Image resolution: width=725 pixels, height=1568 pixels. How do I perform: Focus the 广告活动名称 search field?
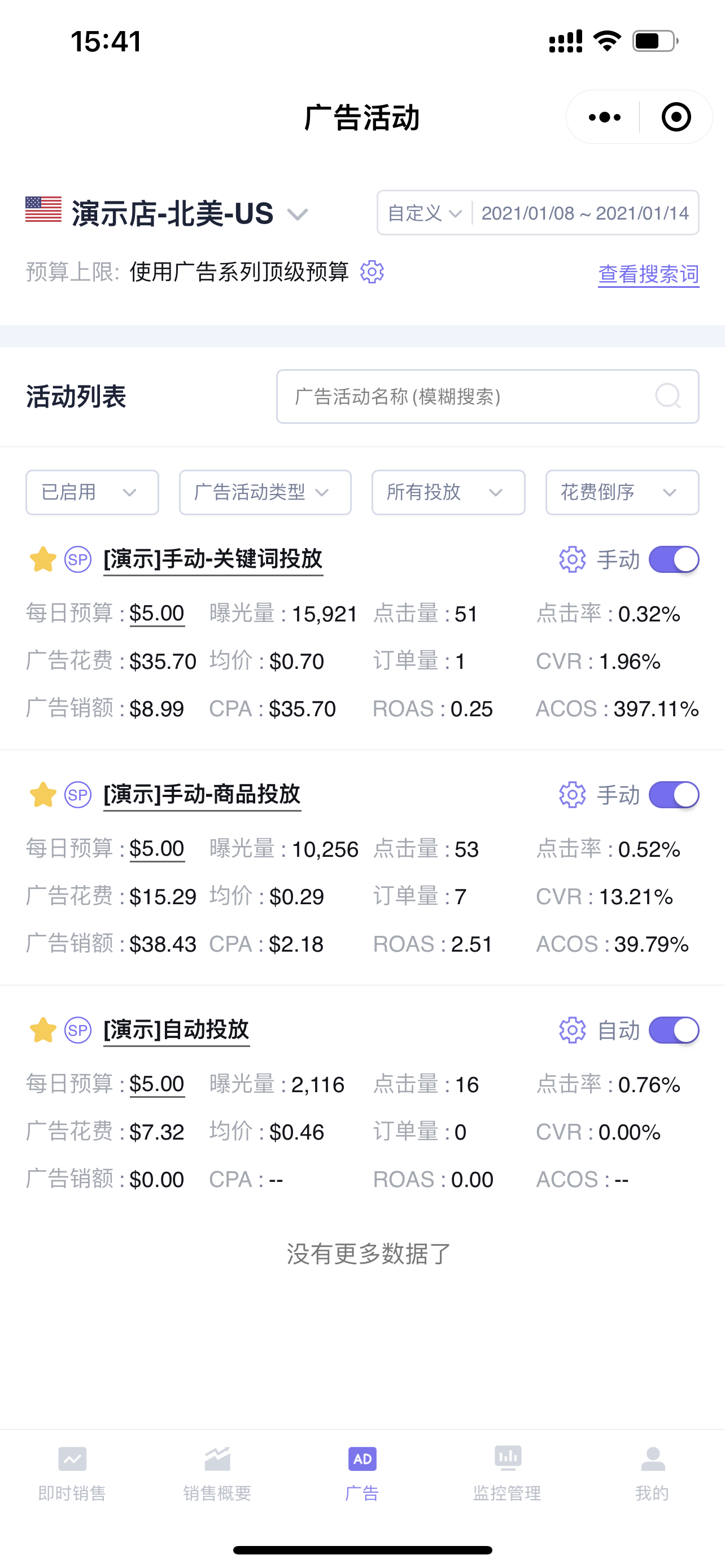(x=487, y=396)
